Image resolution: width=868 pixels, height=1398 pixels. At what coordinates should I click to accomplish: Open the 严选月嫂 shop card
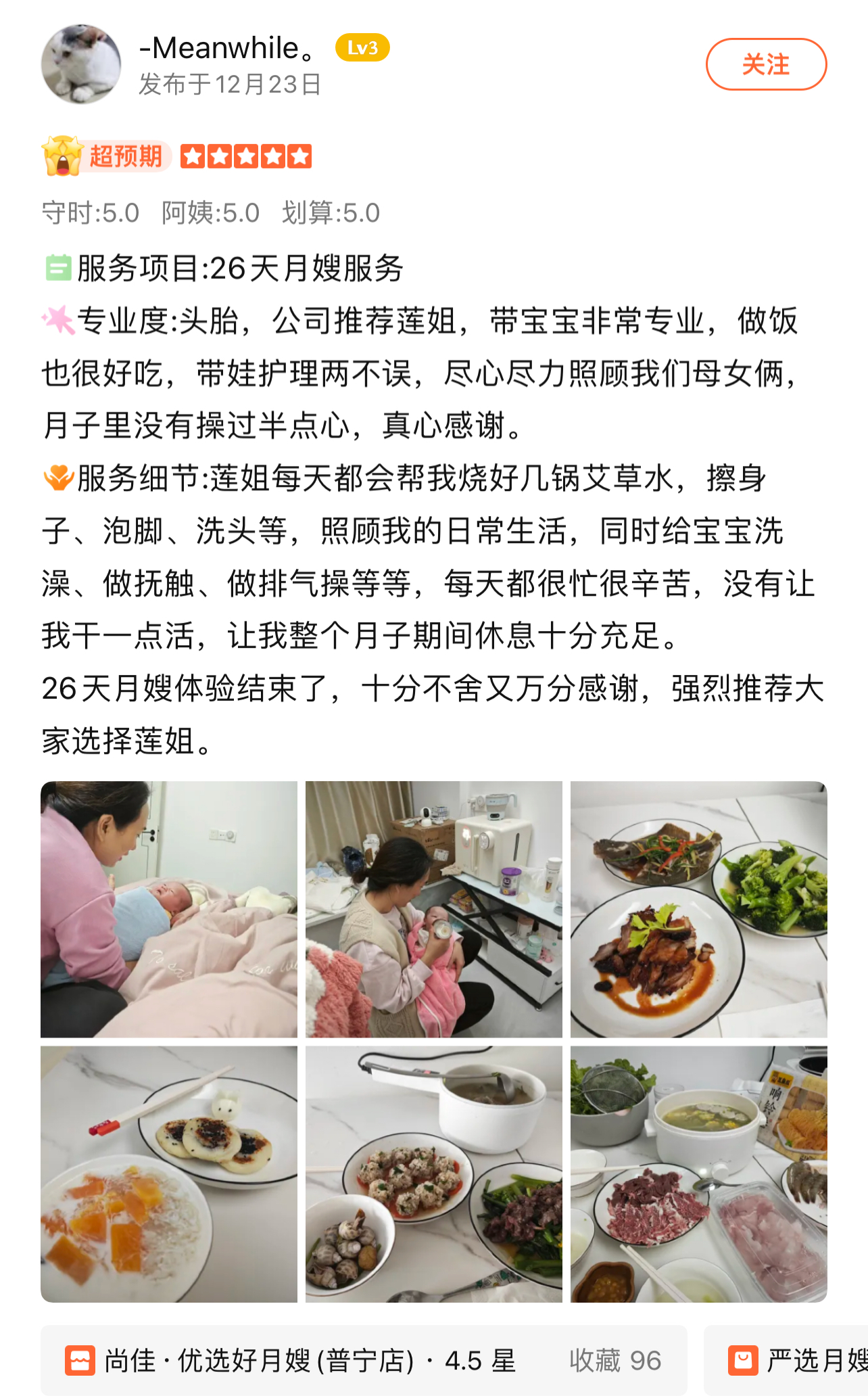[791, 1361]
